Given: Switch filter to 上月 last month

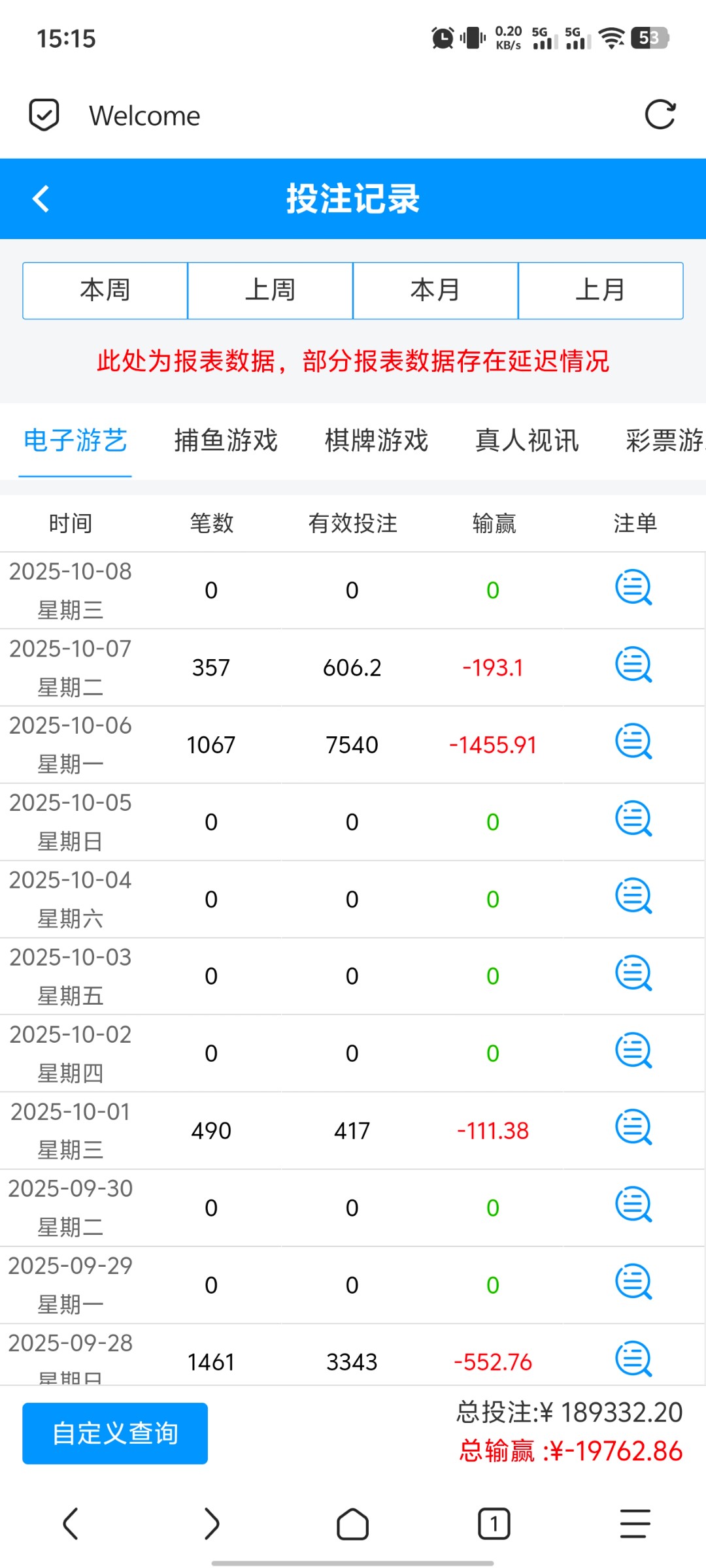Looking at the screenshot, I should (601, 289).
